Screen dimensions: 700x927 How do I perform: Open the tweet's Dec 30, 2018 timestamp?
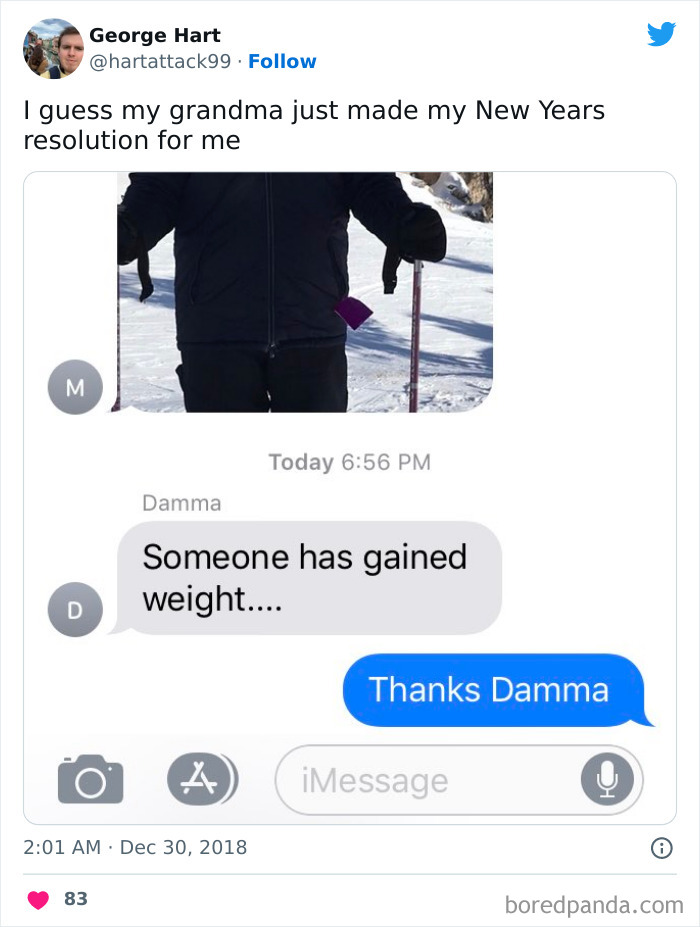[x=135, y=847]
